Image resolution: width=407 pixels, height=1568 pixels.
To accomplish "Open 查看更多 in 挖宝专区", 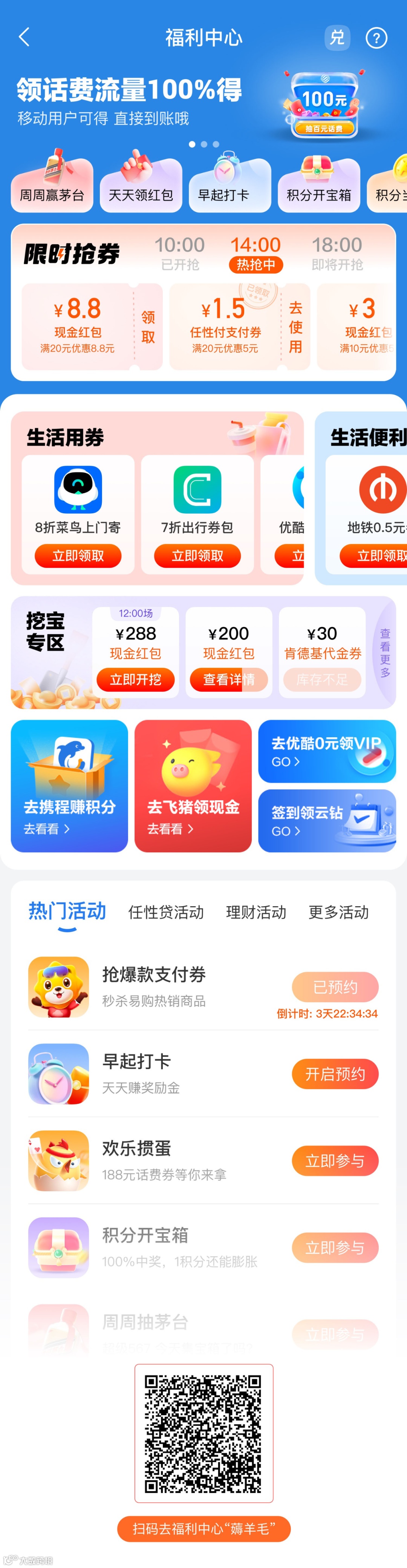I will point(384,653).
